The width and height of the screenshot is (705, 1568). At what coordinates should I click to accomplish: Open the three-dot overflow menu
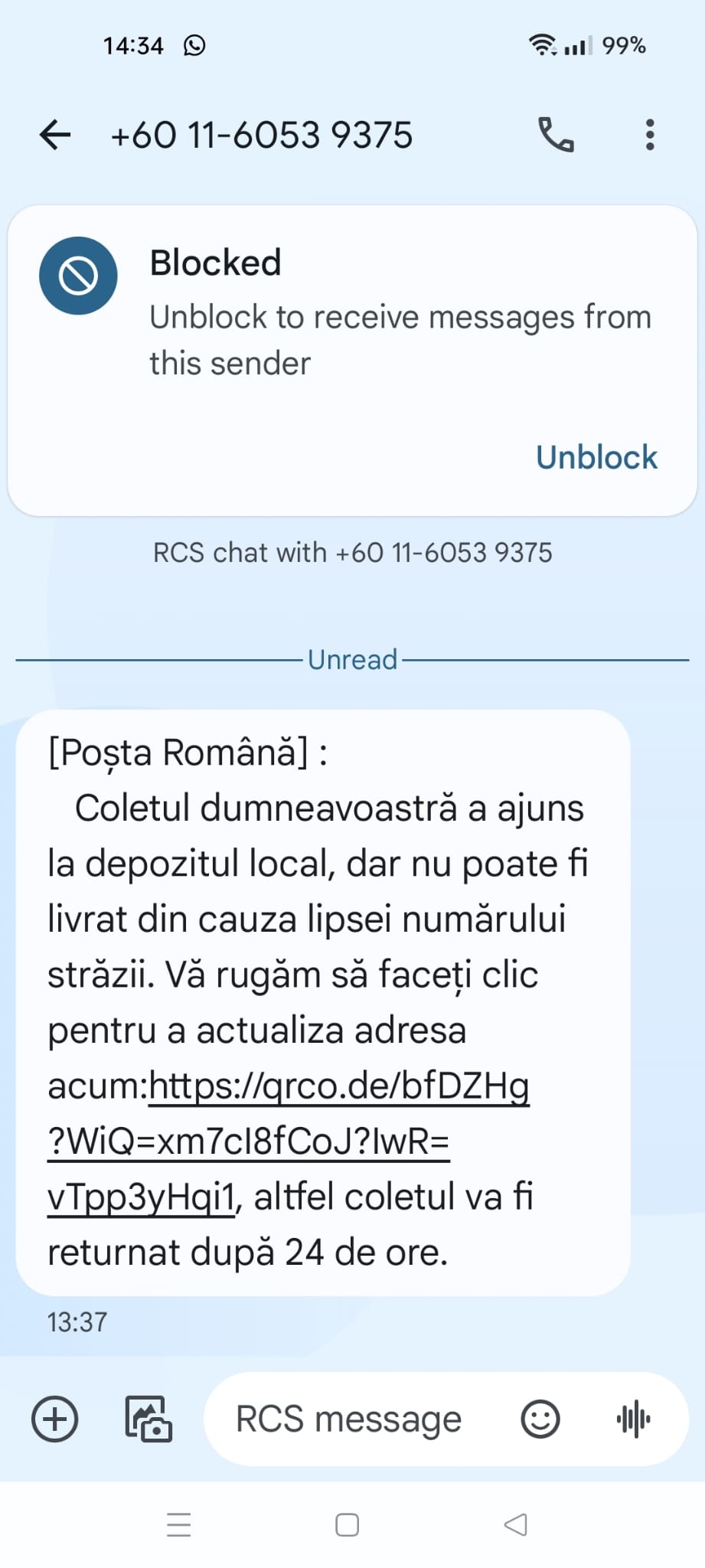(650, 136)
